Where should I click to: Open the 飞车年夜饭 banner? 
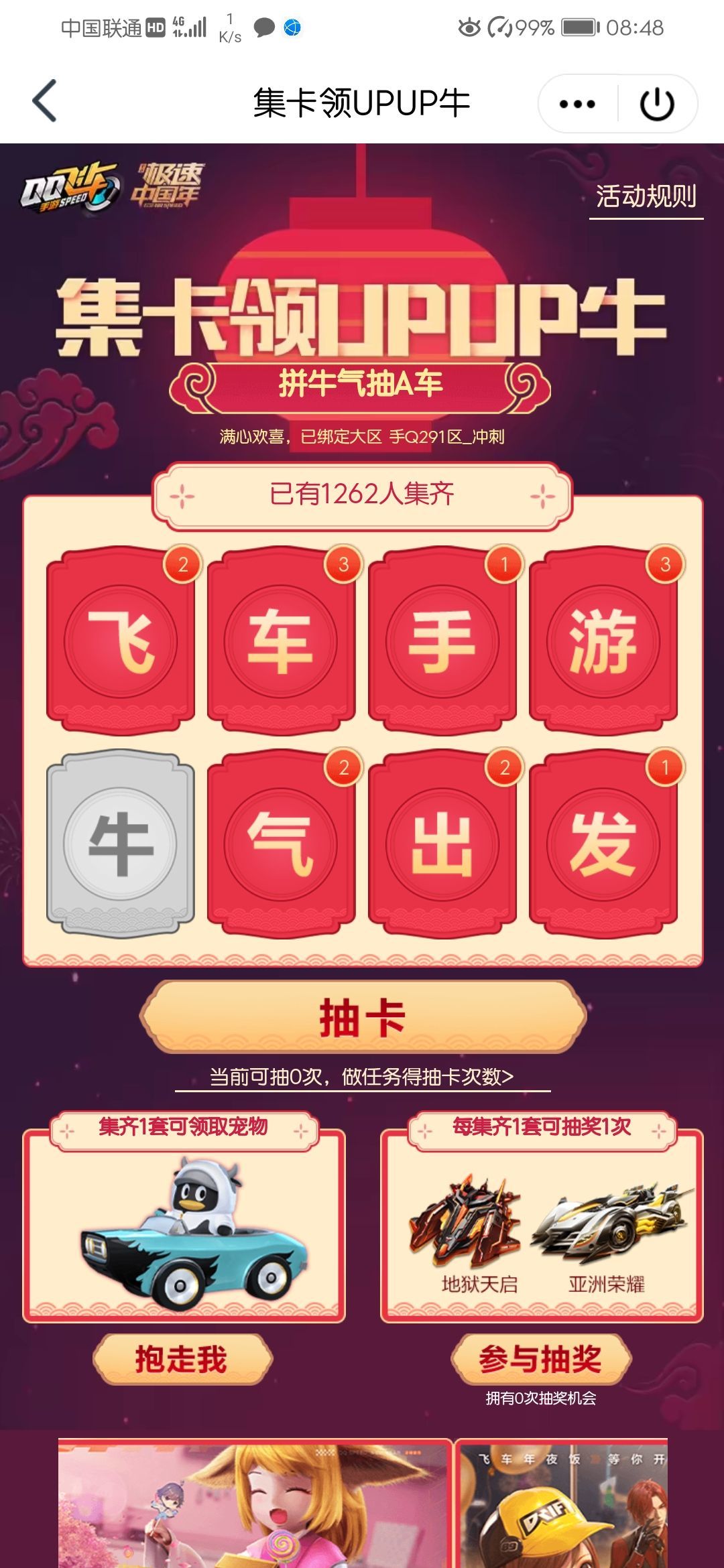(562, 1502)
